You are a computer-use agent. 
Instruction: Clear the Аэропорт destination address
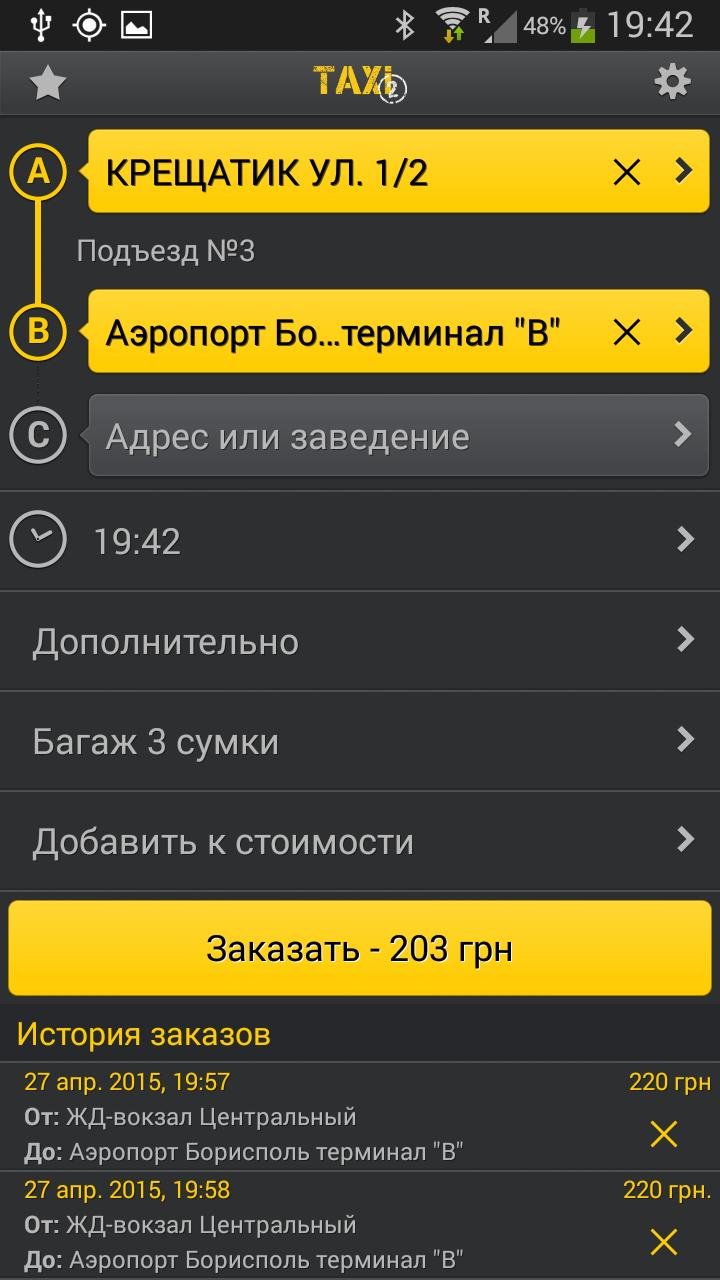click(627, 332)
